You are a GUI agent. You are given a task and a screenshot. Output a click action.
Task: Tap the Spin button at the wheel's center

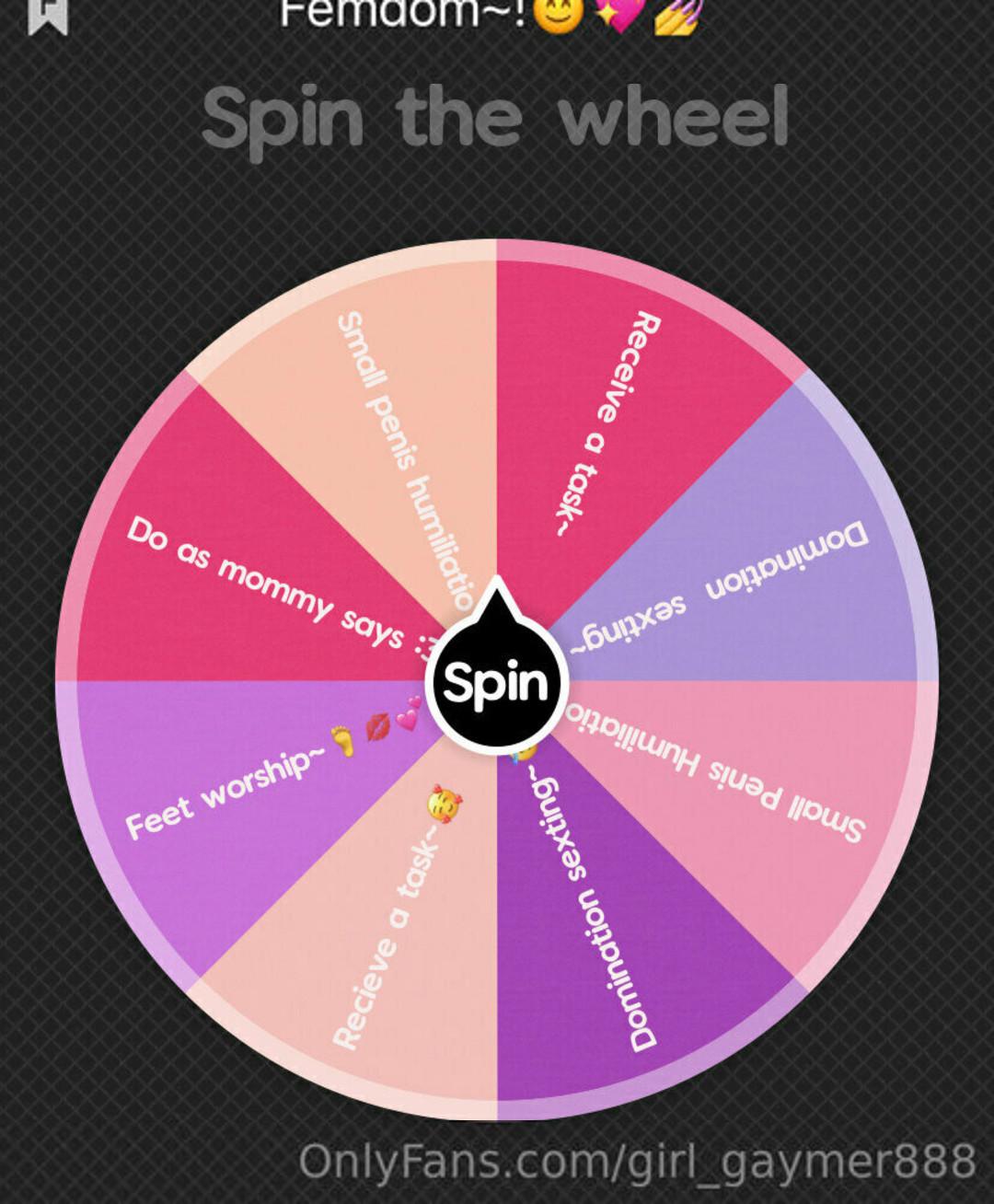(x=496, y=682)
